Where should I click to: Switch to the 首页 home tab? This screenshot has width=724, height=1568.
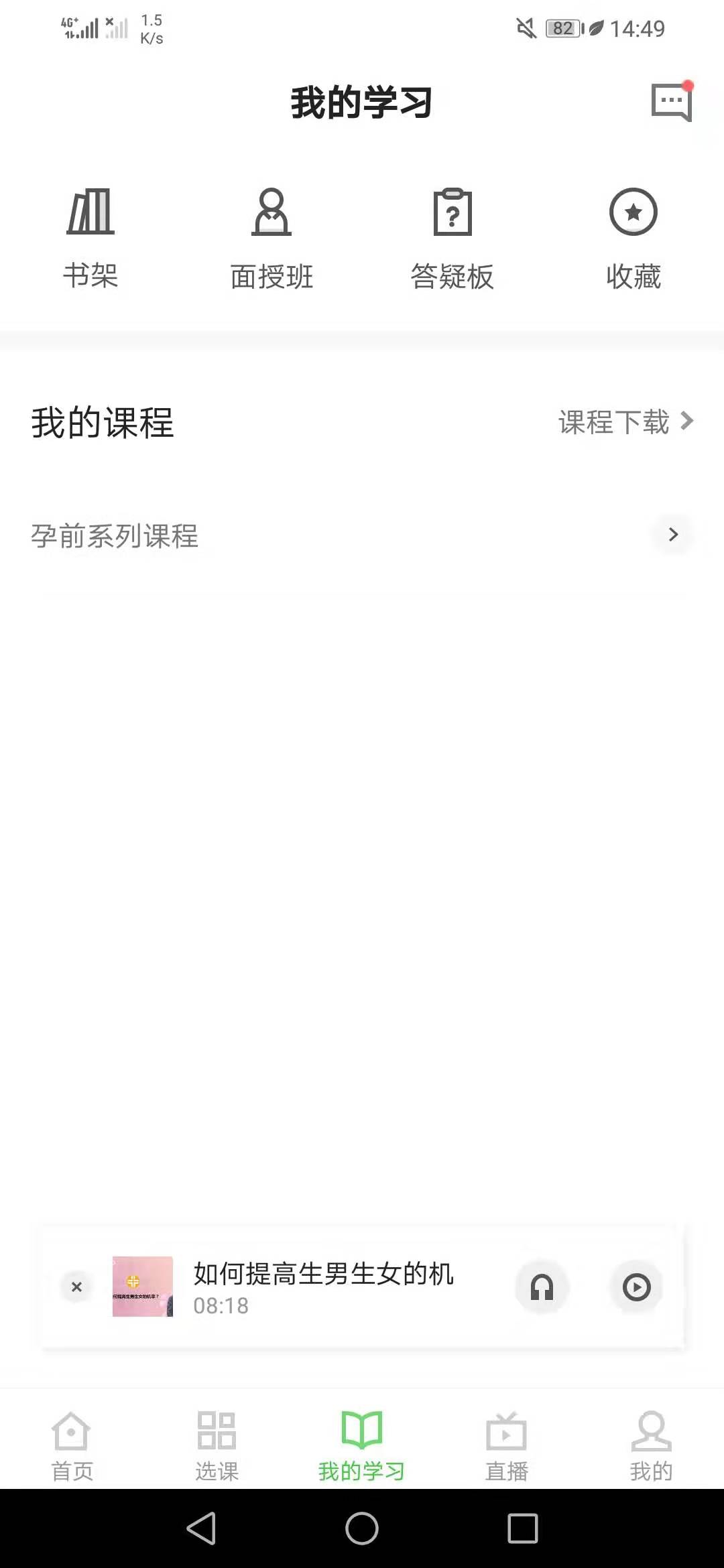tap(72, 1444)
